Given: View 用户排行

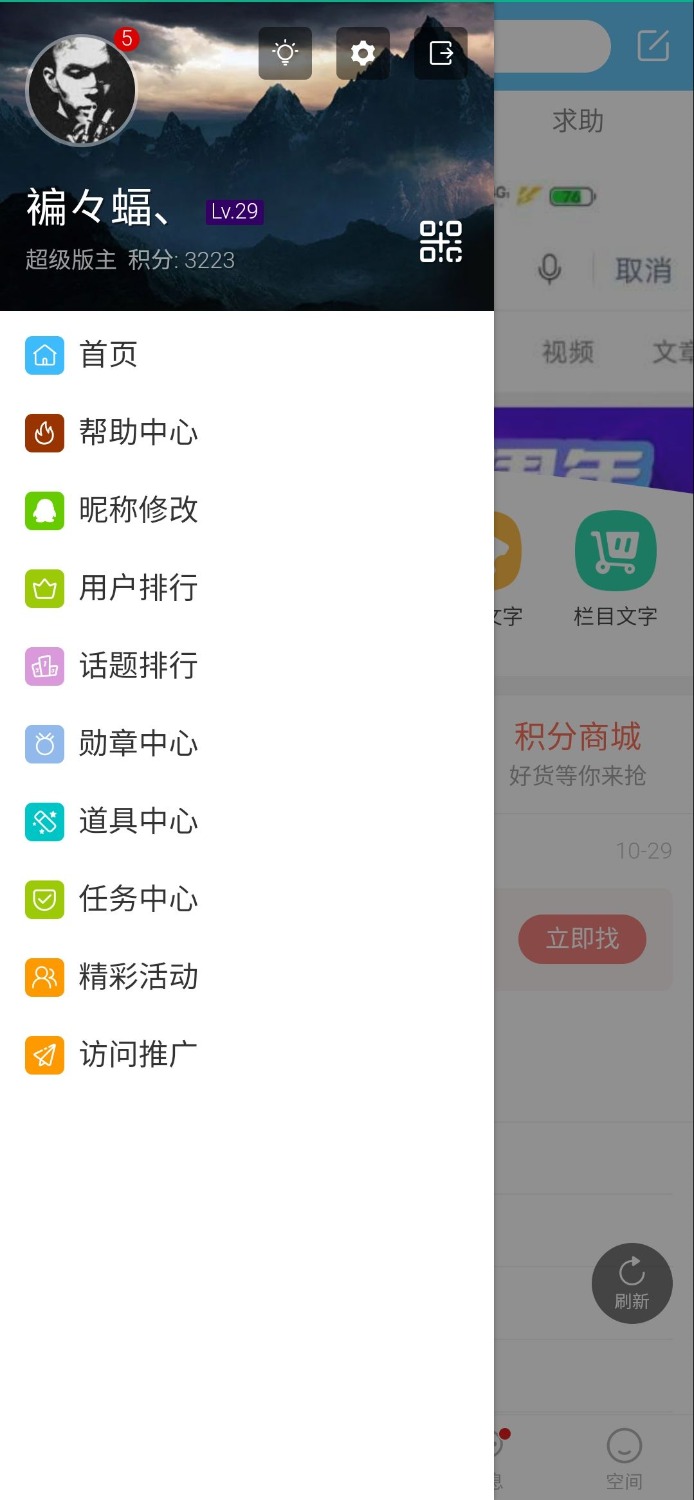Looking at the screenshot, I should coord(247,588).
